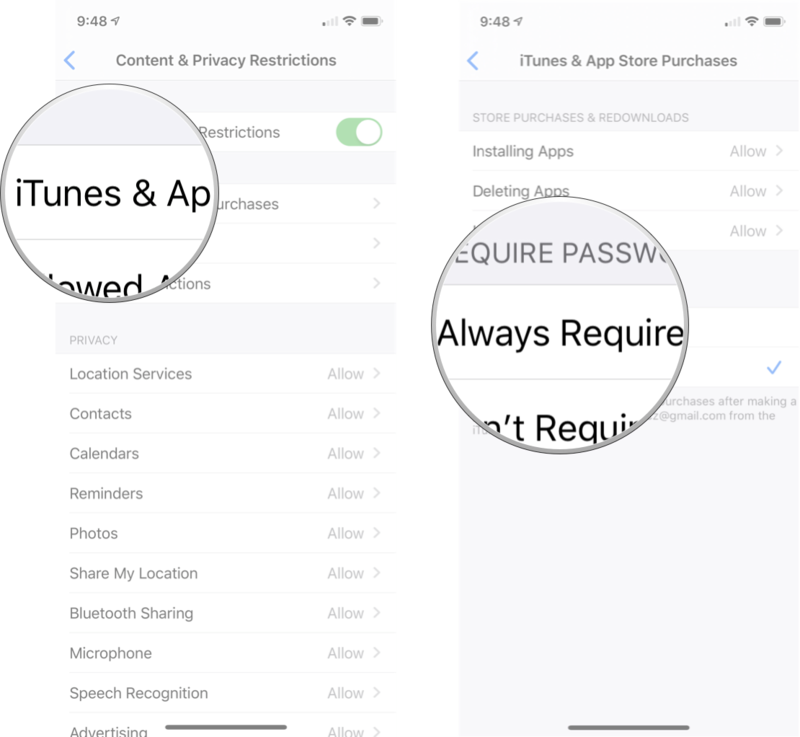Open the Installing Apps option
The height and width of the screenshot is (737, 800).
(x=627, y=152)
